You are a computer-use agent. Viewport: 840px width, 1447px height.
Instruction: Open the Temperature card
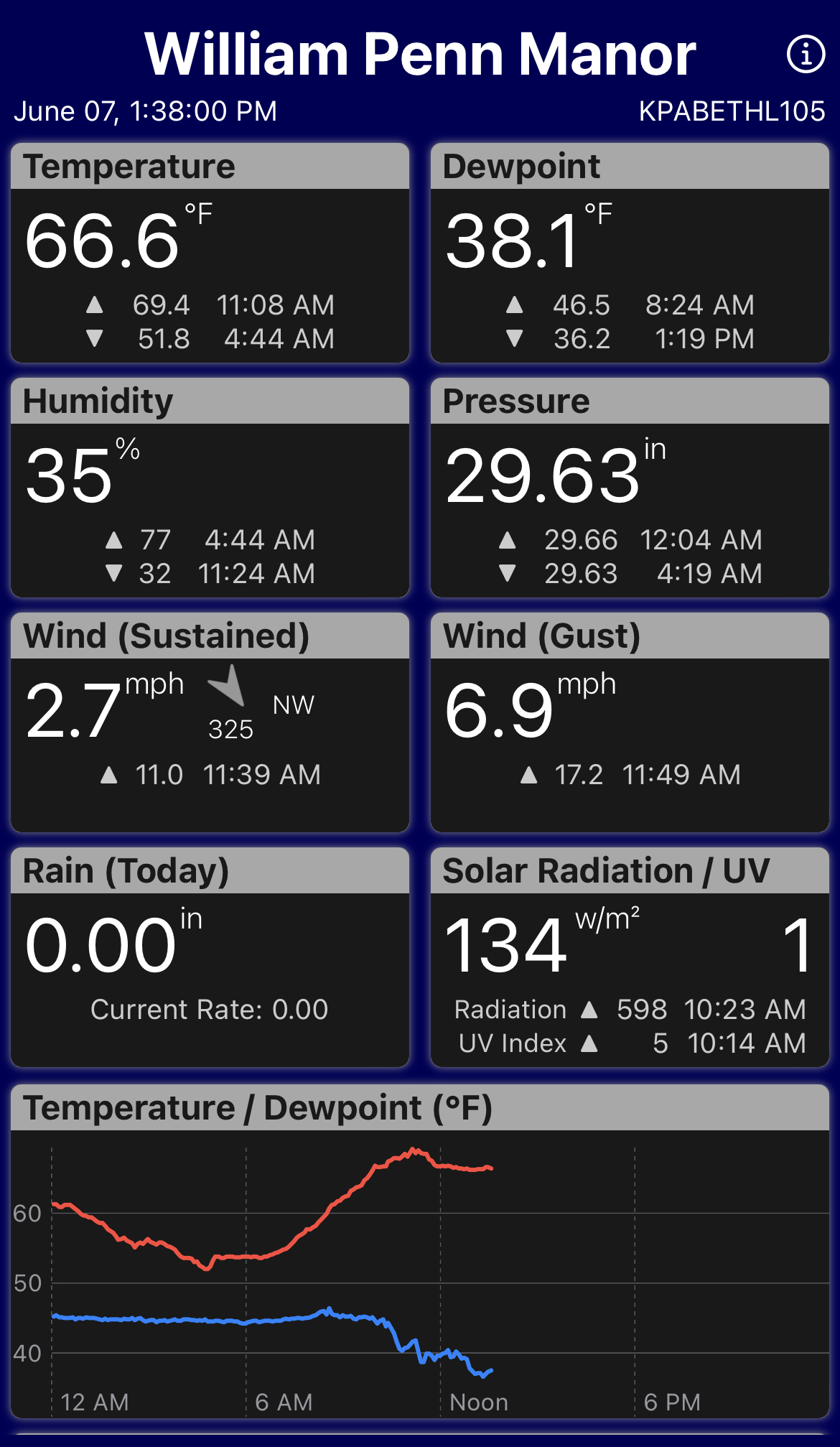pyautogui.click(x=210, y=253)
